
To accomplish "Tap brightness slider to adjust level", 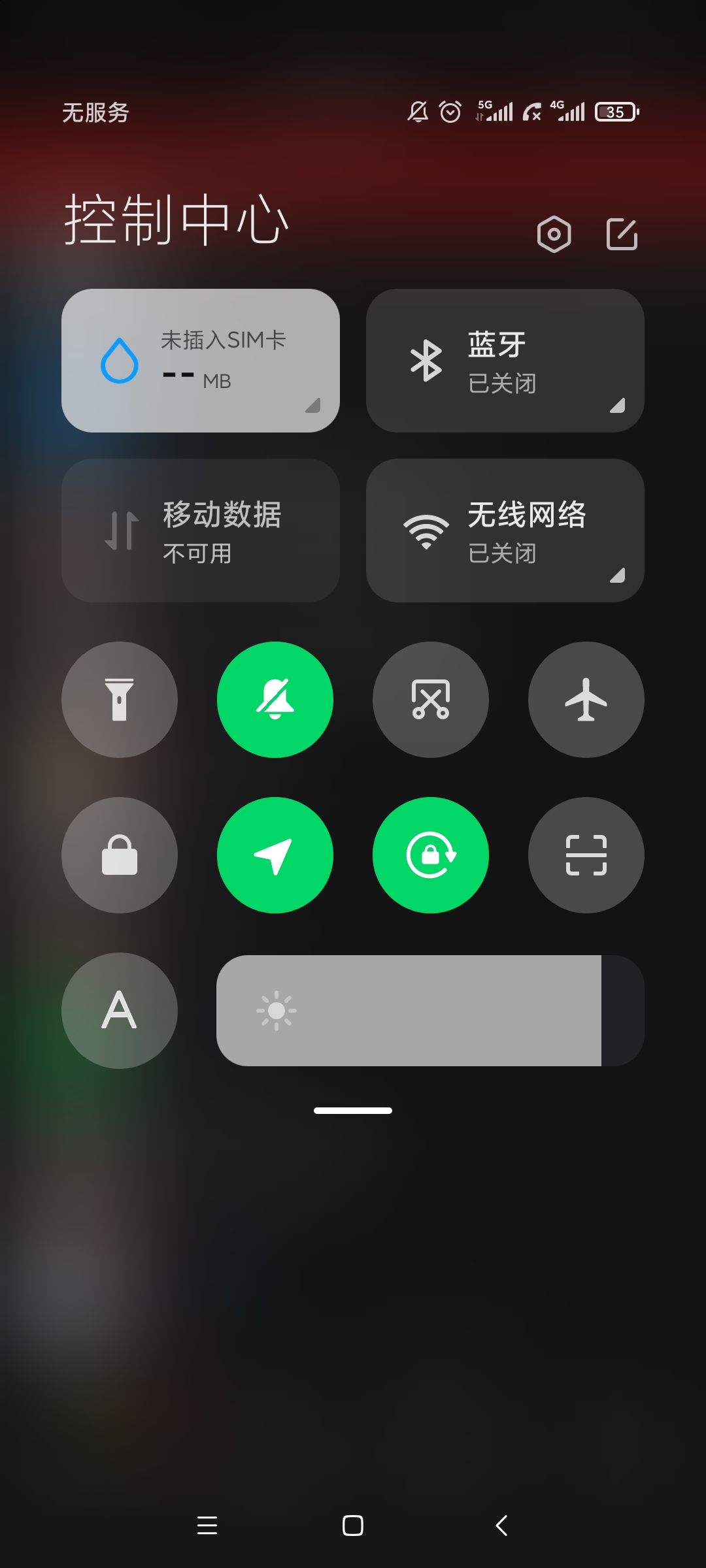I will pyautogui.click(x=430, y=1011).
